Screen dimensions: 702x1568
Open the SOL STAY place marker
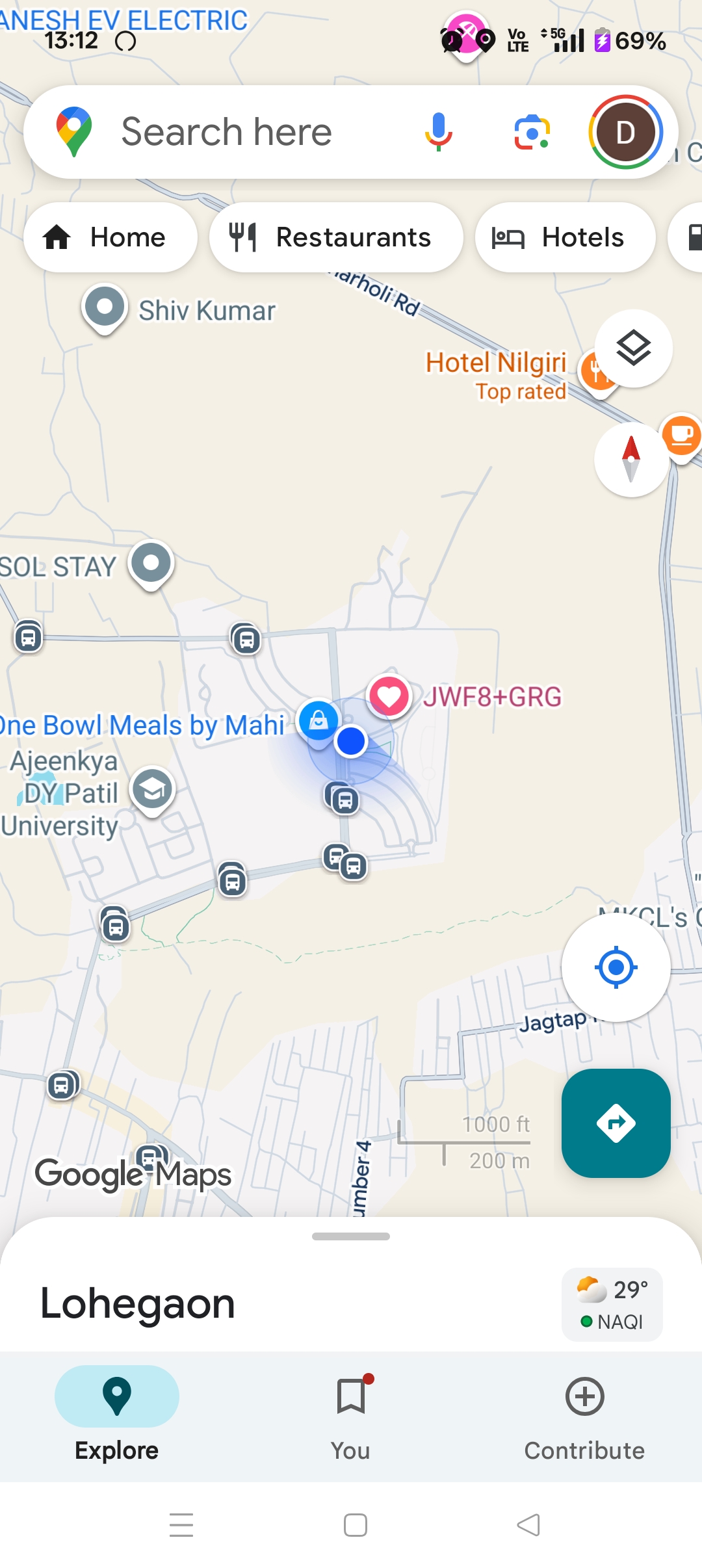151,564
